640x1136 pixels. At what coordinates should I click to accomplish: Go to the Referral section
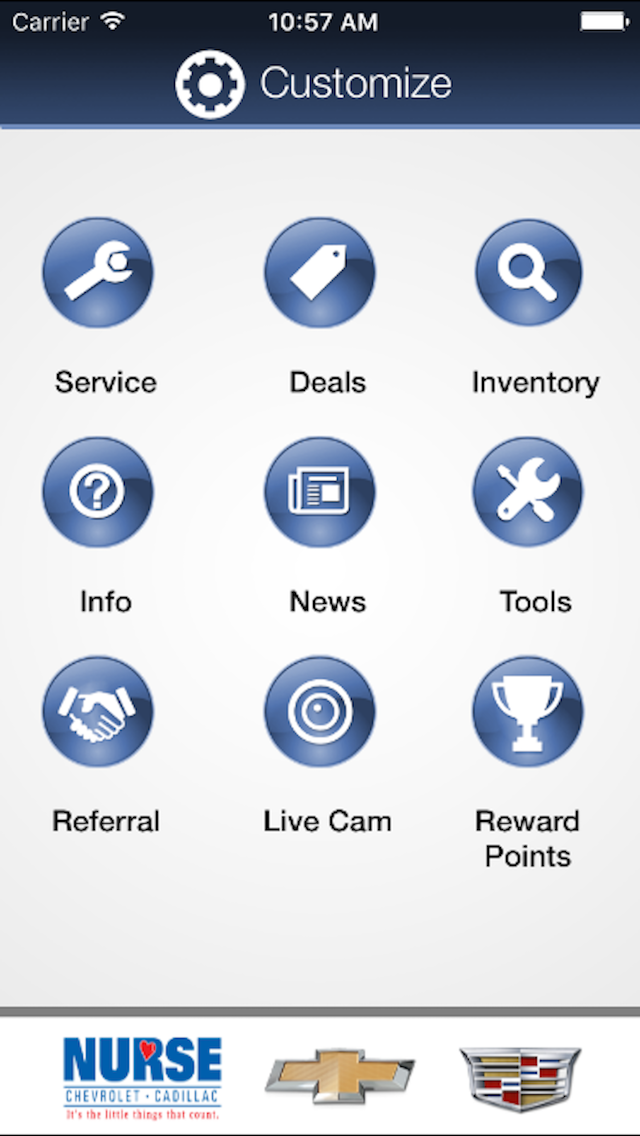98,712
